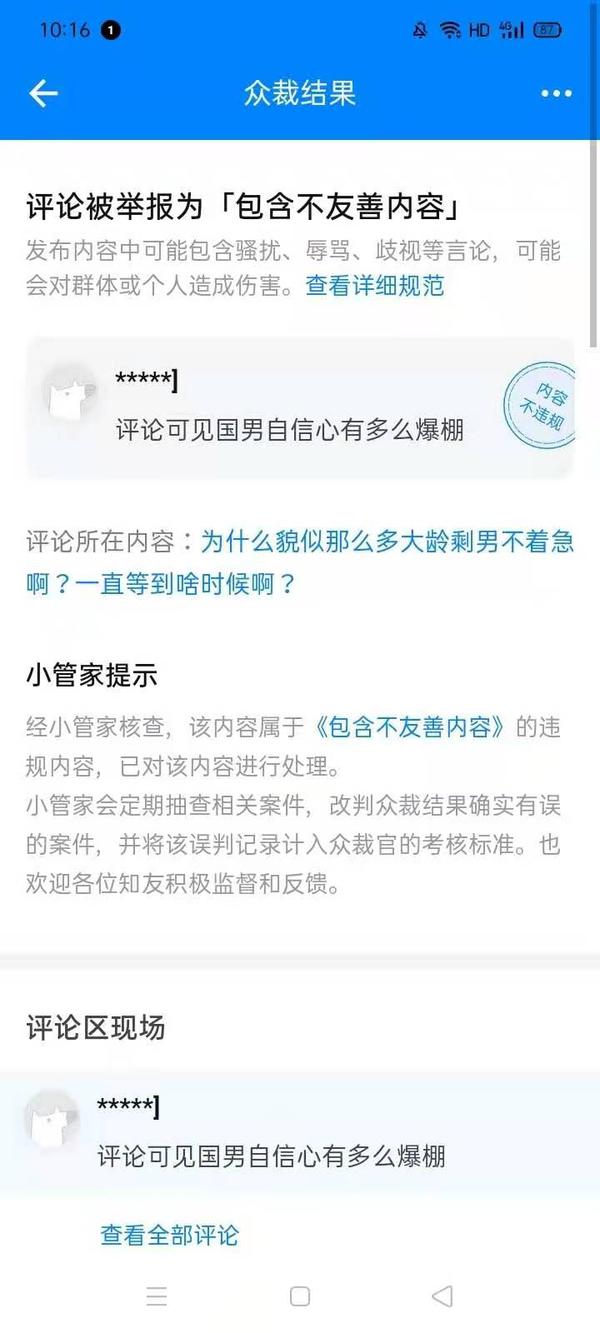The image size is (600, 1333).
Task: Open the comment under 评论区现场
Action: pyautogui.click(x=271, y=1157)
